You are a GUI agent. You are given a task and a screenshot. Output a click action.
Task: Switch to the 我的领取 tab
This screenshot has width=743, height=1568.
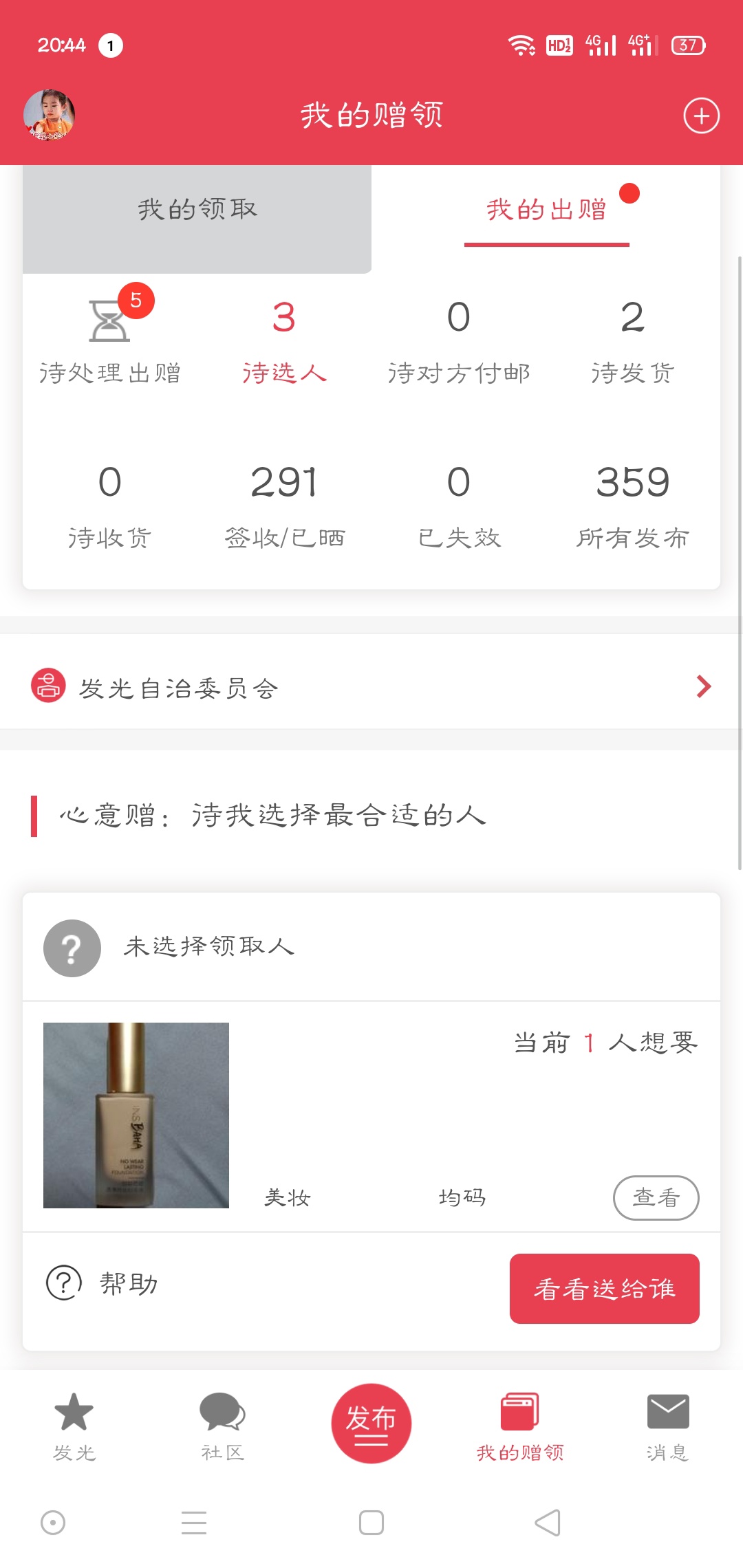(197, 209)
